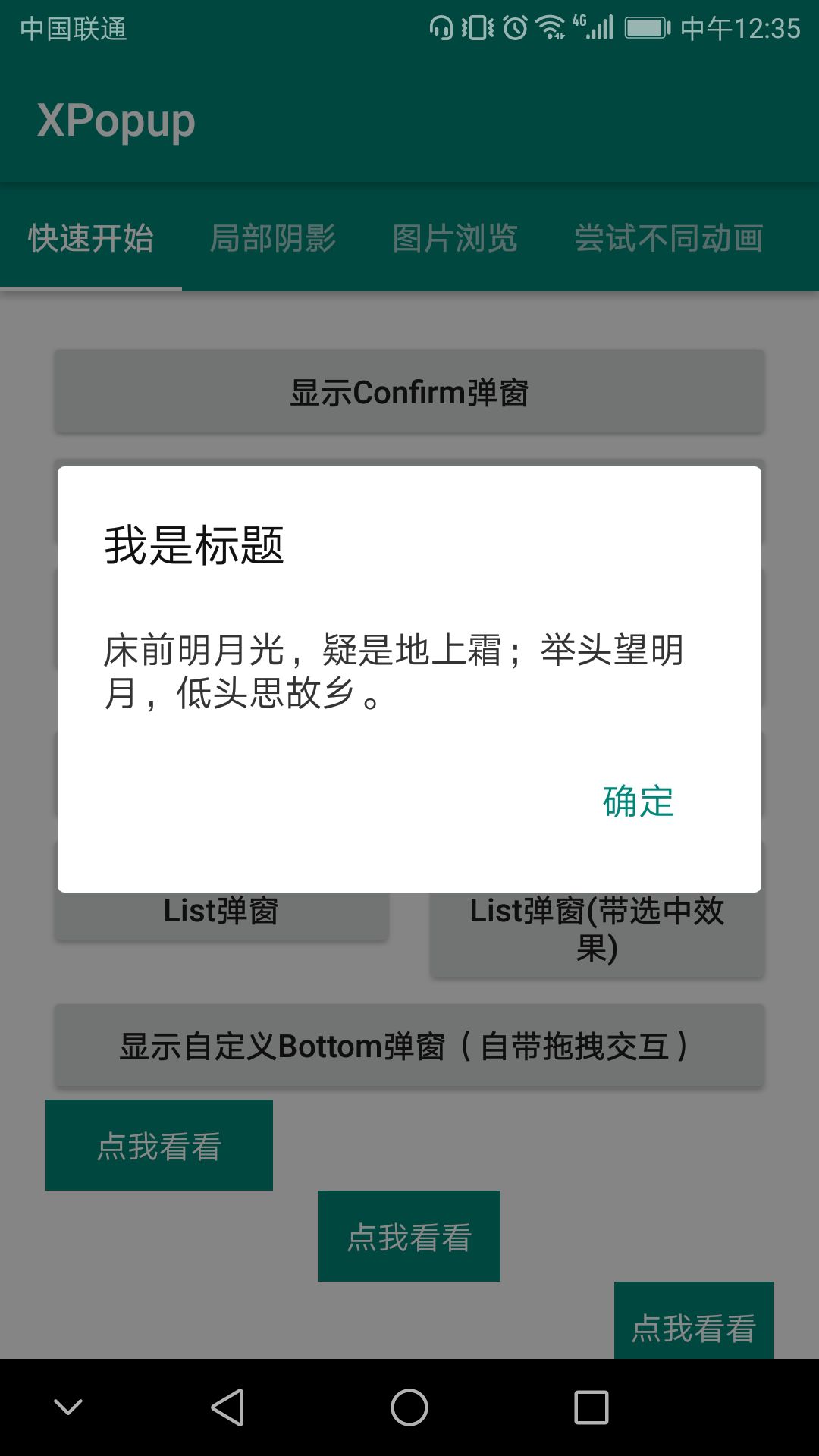Tap the Wi-Fi signal icon

[552, 25]
